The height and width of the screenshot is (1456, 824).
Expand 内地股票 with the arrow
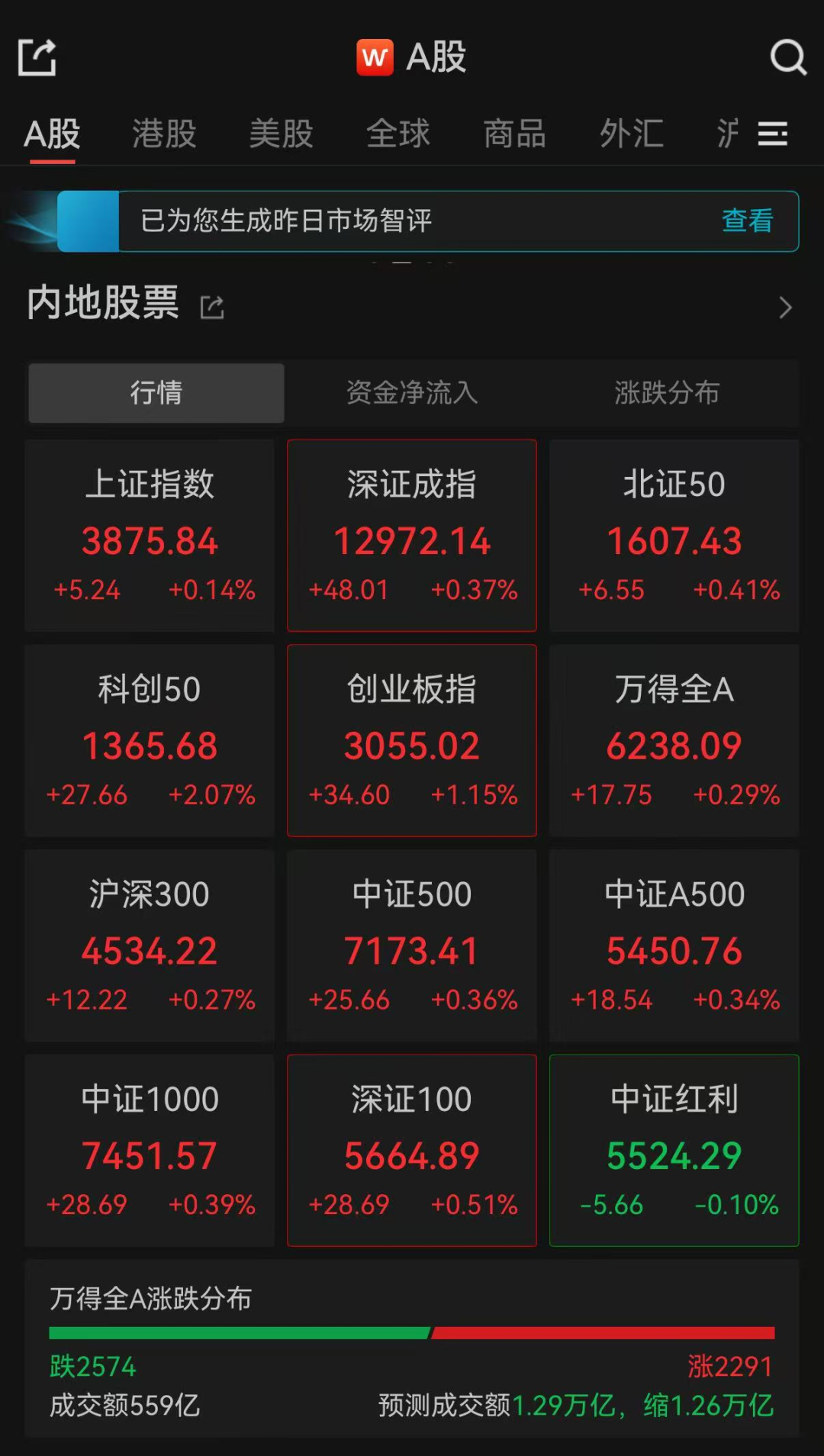785,308
